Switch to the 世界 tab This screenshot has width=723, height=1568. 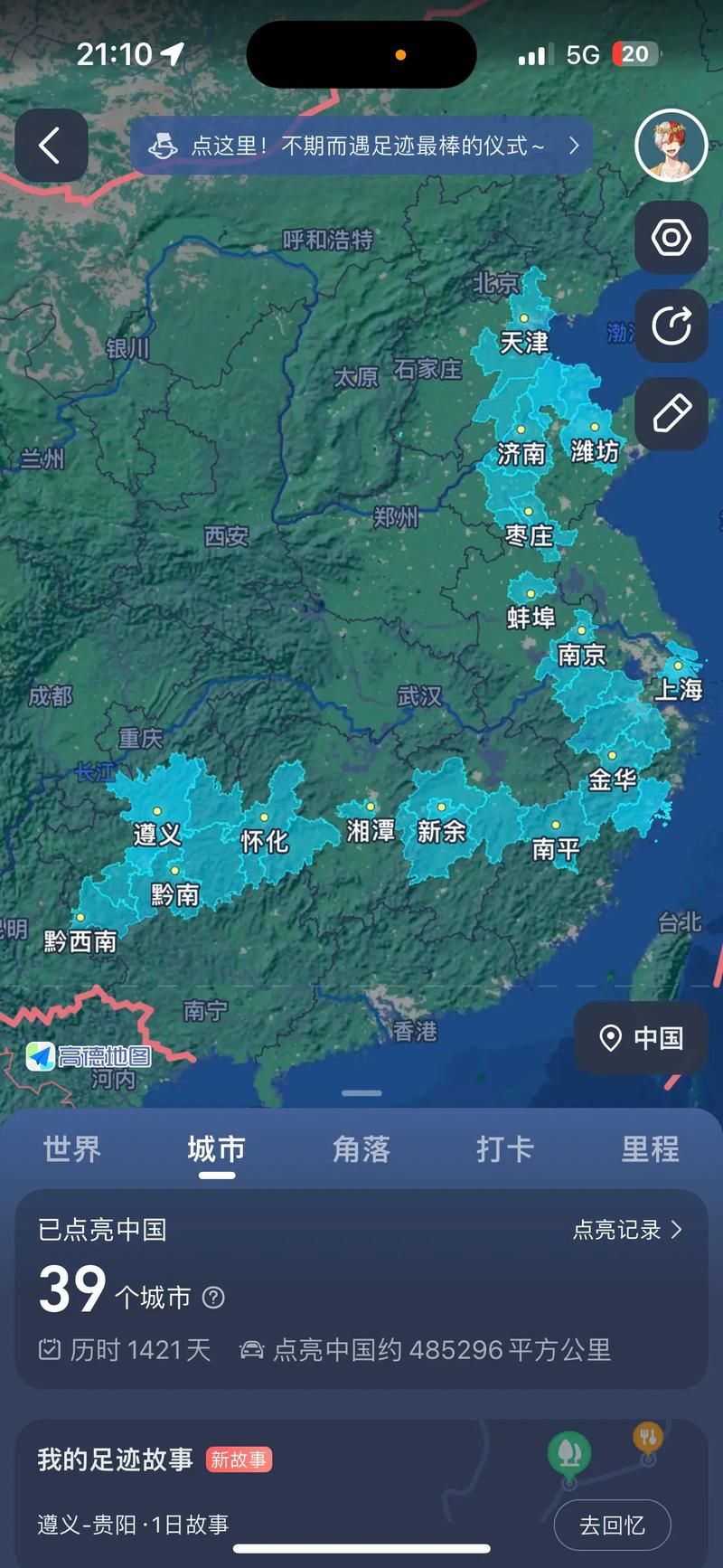pos(72,1148)
